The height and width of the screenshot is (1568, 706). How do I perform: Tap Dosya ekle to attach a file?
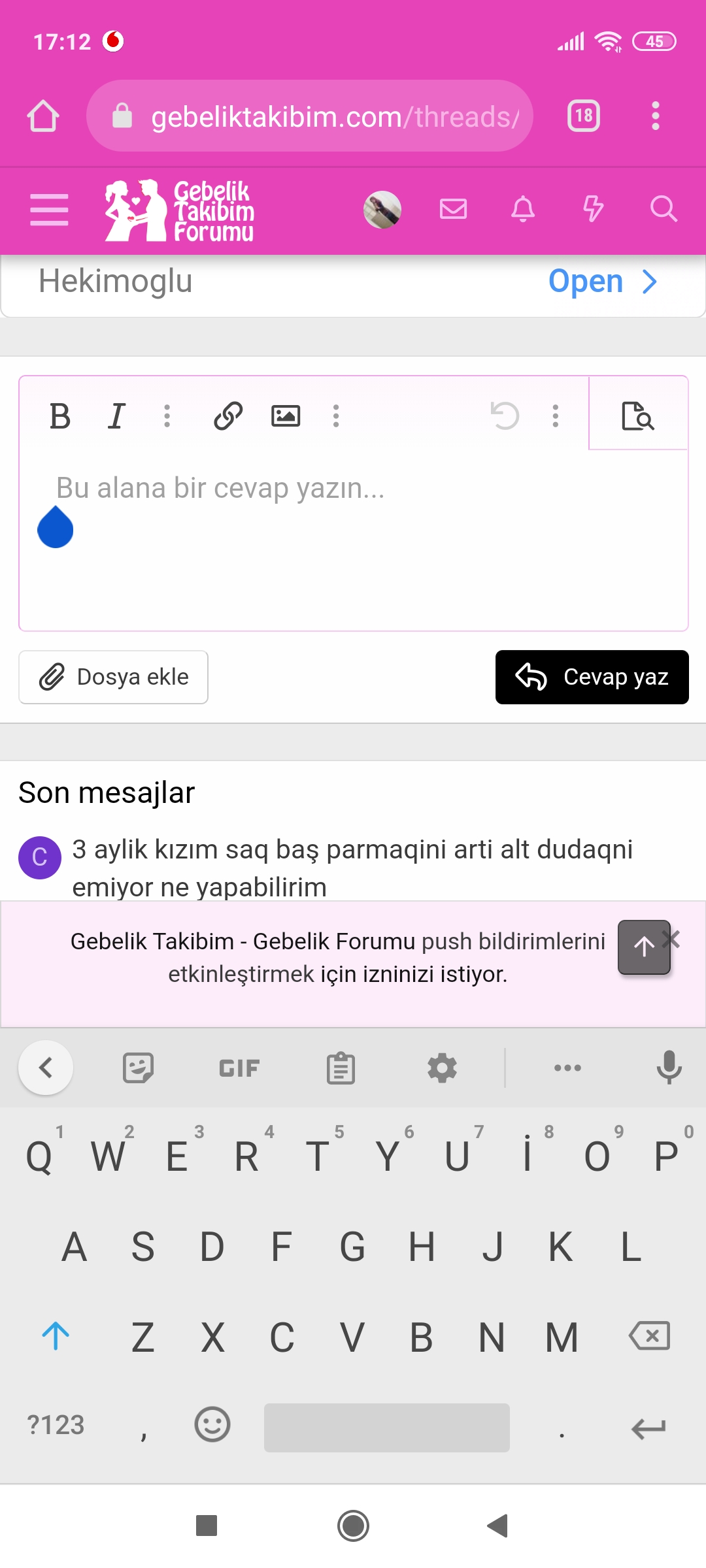coord(114,677)
